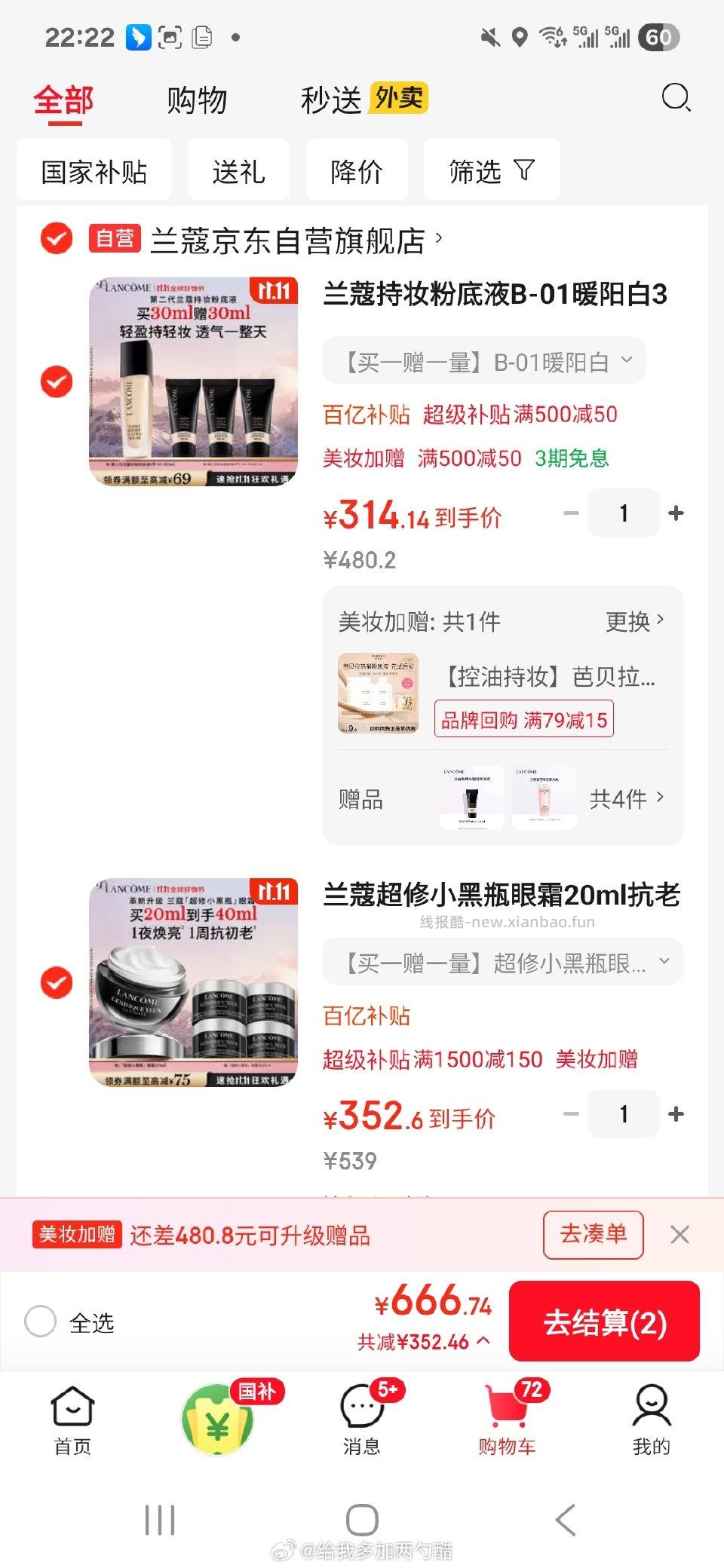Select the 国家补贴 filter tab

94,170
